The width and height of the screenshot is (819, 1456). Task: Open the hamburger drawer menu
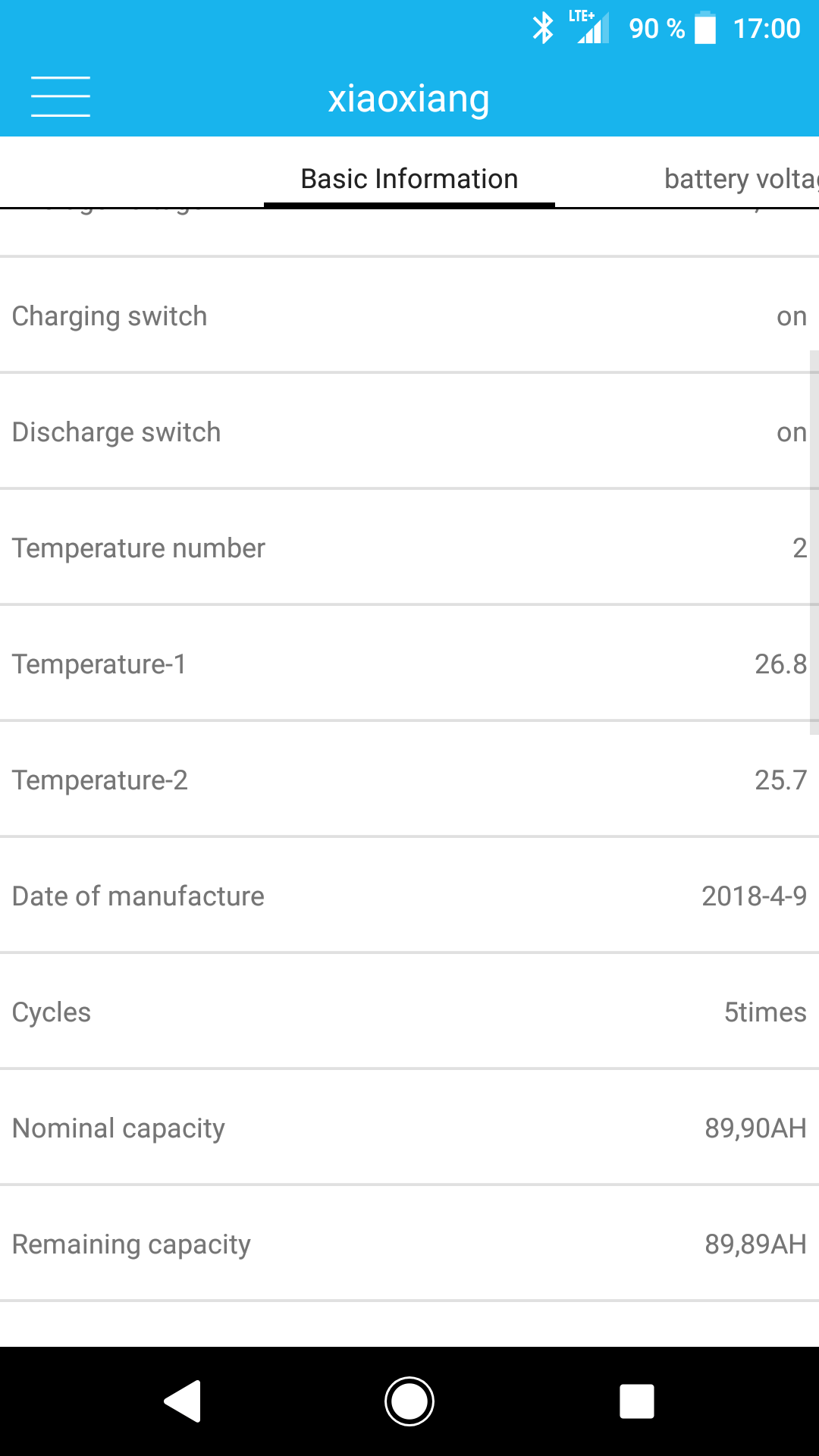[61, 97]
